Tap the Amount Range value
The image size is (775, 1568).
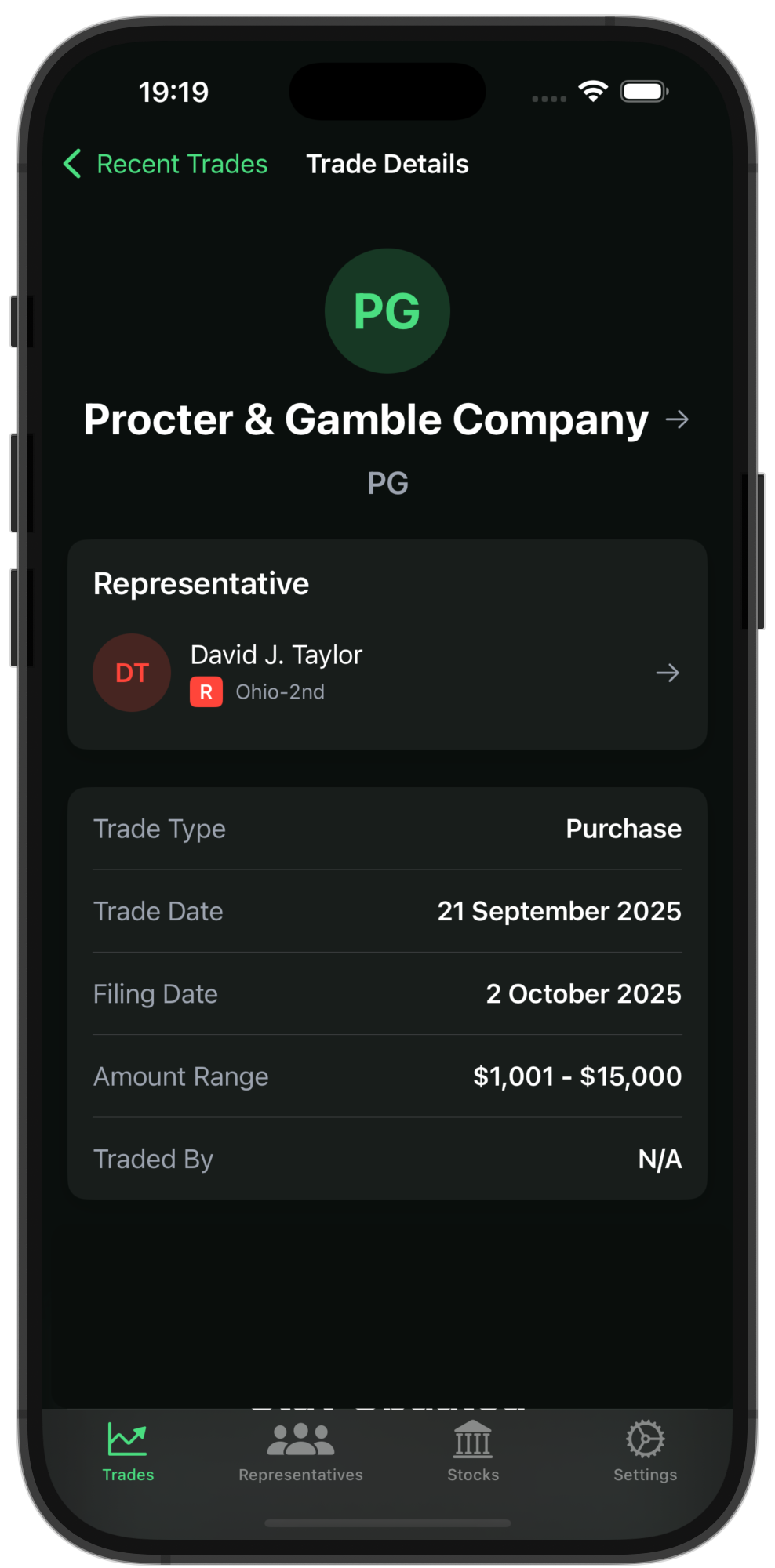[578, 1076]
